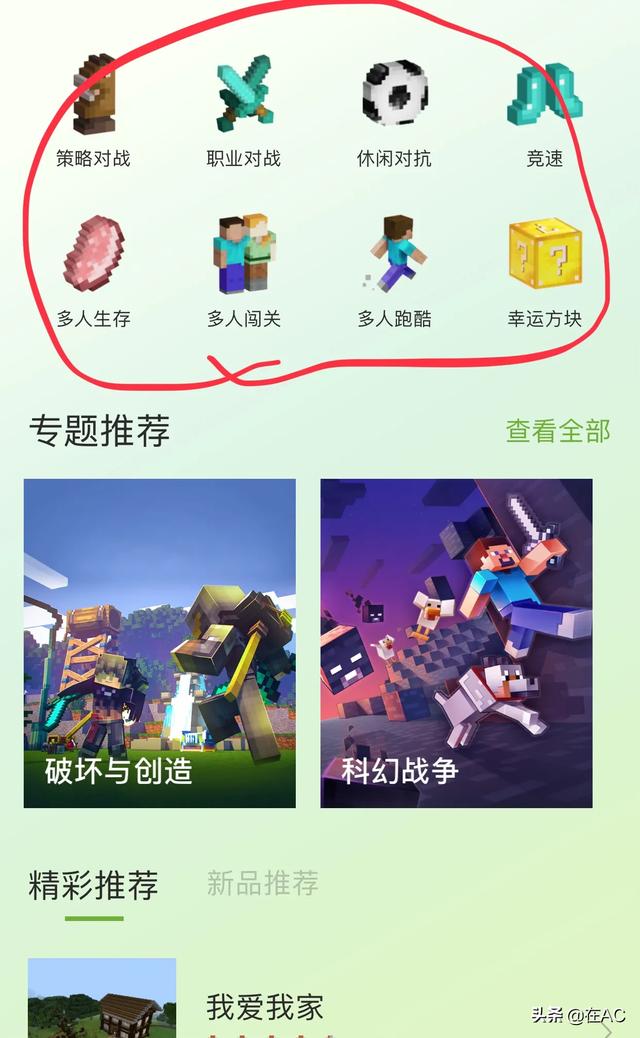Open the 科幻战争 featured card
This screenshot has width=640, height=1038.
point(456,643)
